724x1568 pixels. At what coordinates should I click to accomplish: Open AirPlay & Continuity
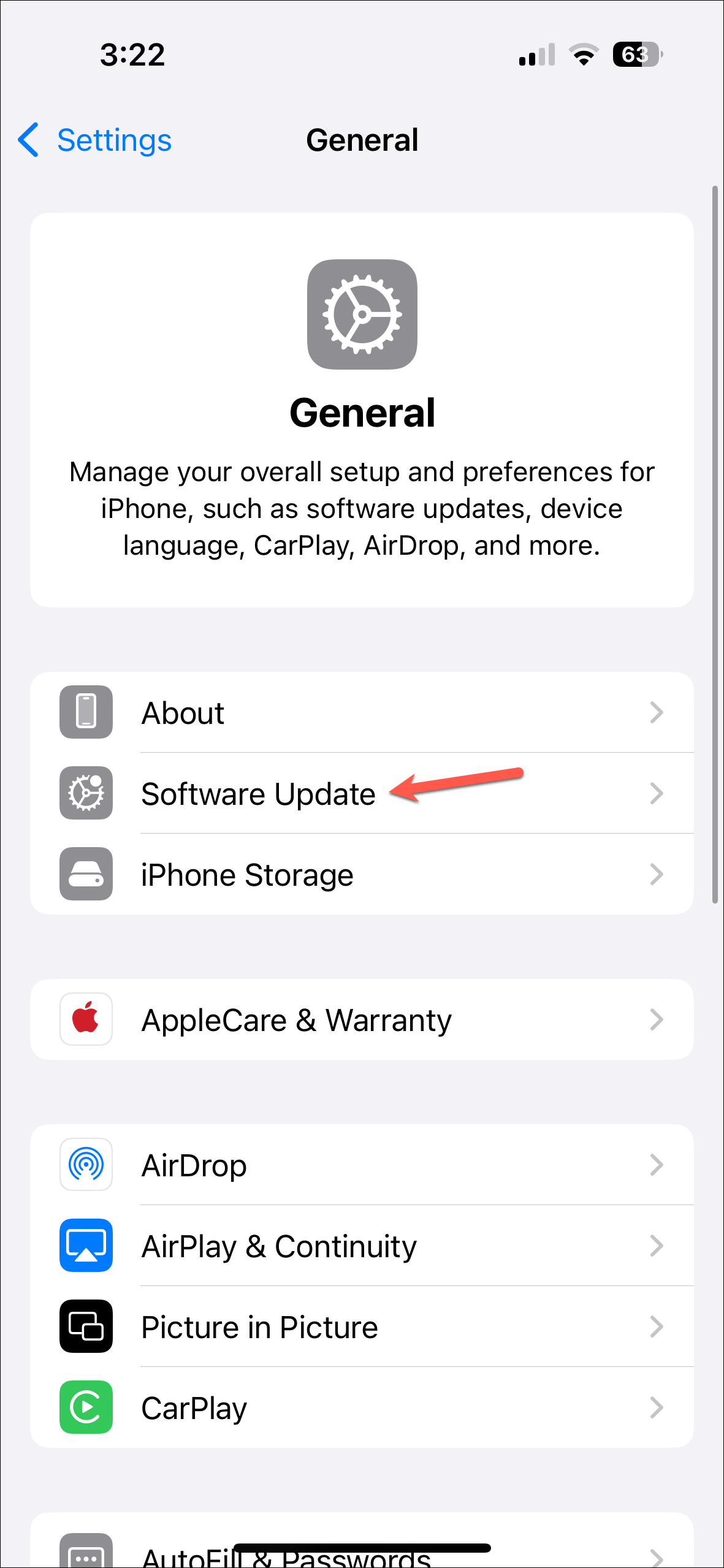pos(362,1246)
